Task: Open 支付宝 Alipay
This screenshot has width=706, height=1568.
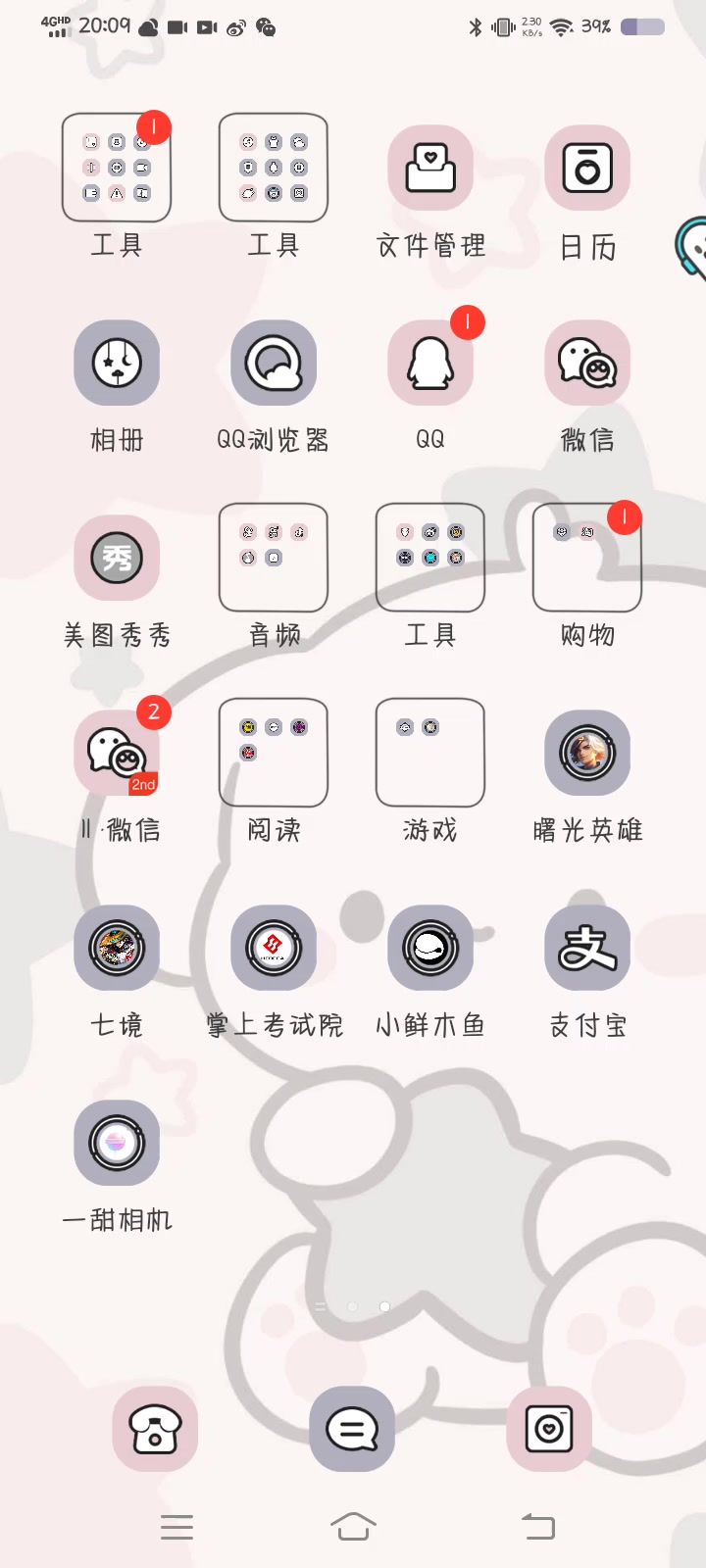Action: 587,949
